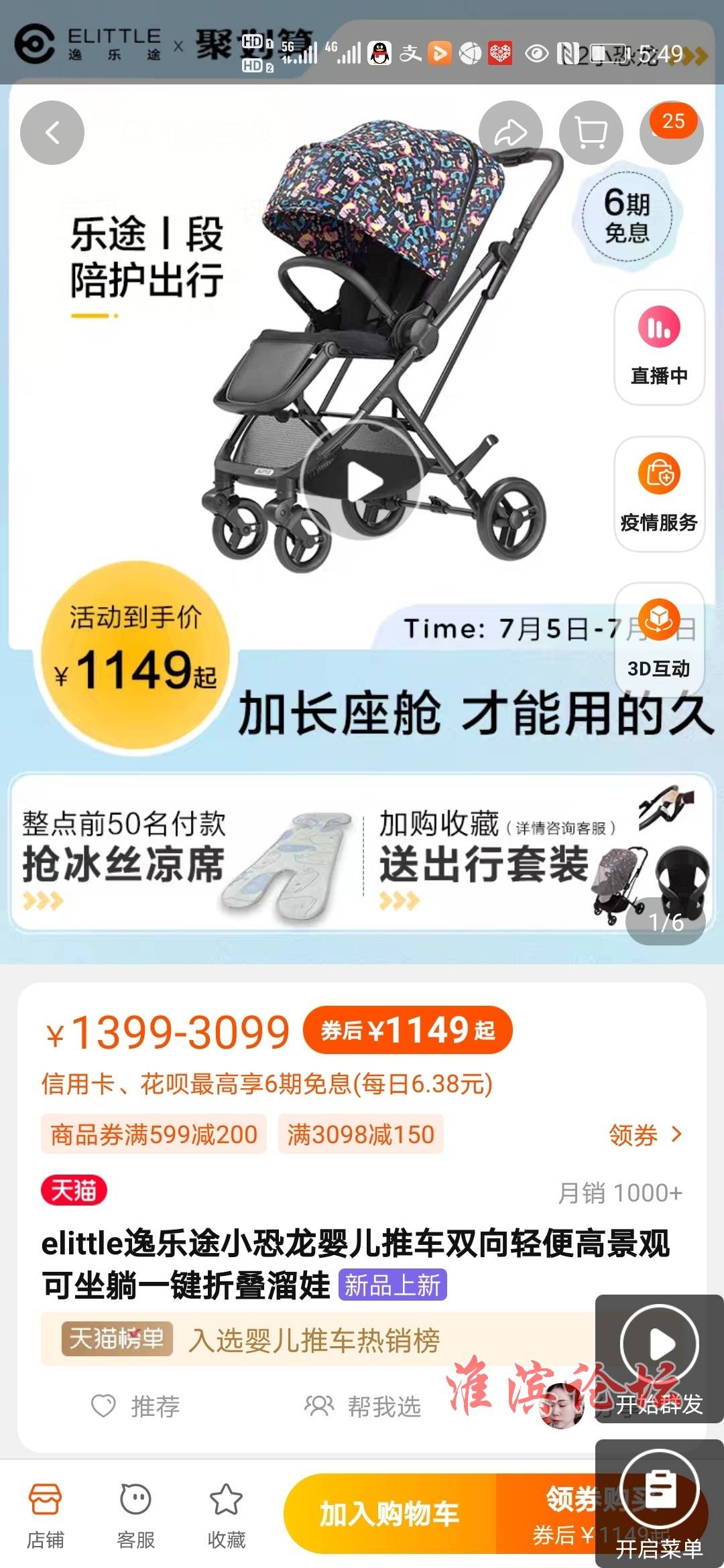Viewport: 724px width, 1568px height.
Task: Tap 加入购物车
Action: [389, 1513]
